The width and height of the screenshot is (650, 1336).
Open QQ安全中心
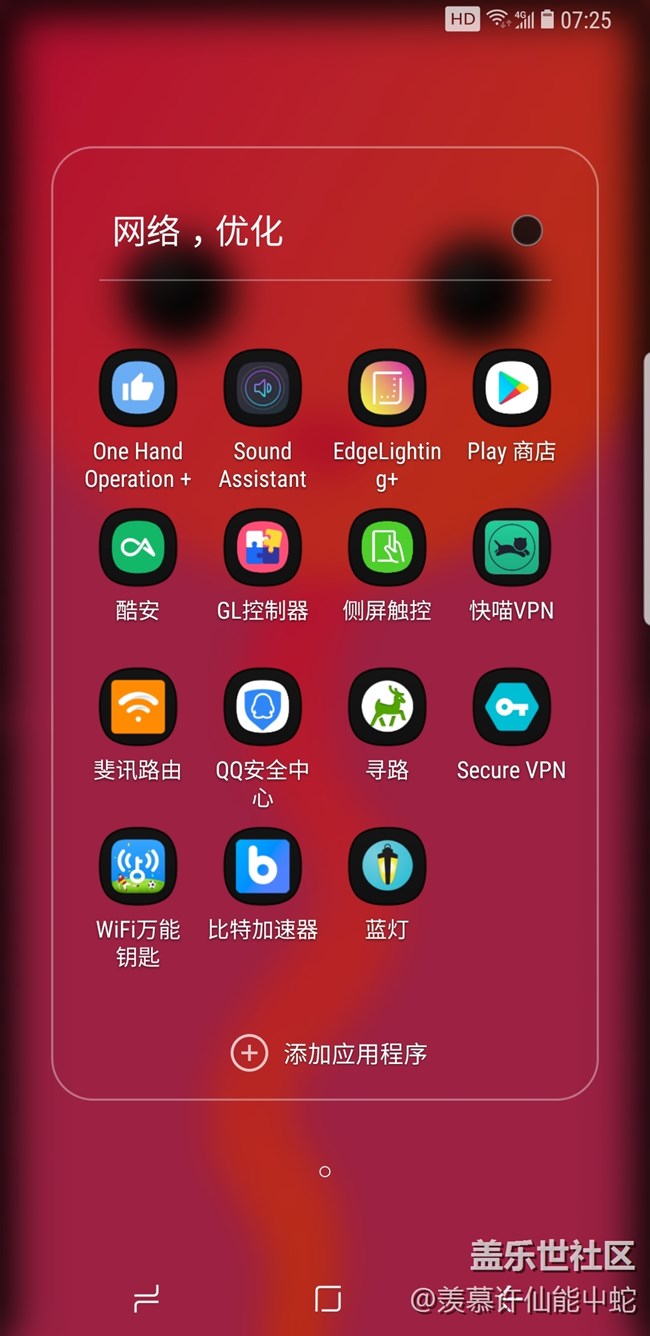tap(262, 707)
